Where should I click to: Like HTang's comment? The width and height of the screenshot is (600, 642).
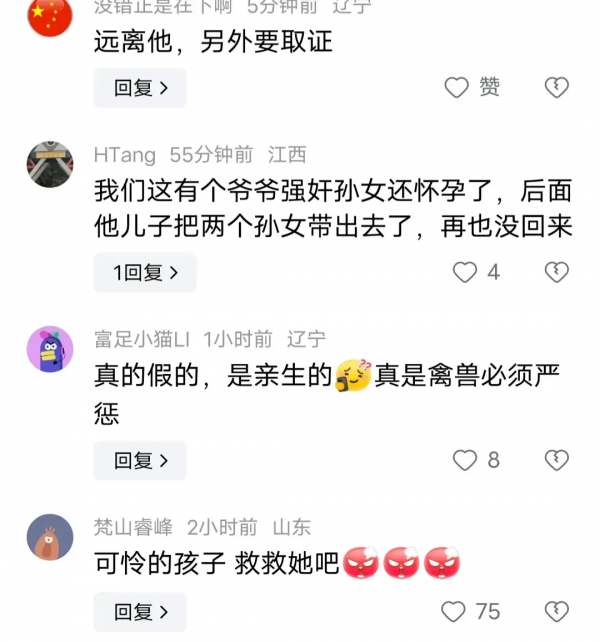(465, 272)
